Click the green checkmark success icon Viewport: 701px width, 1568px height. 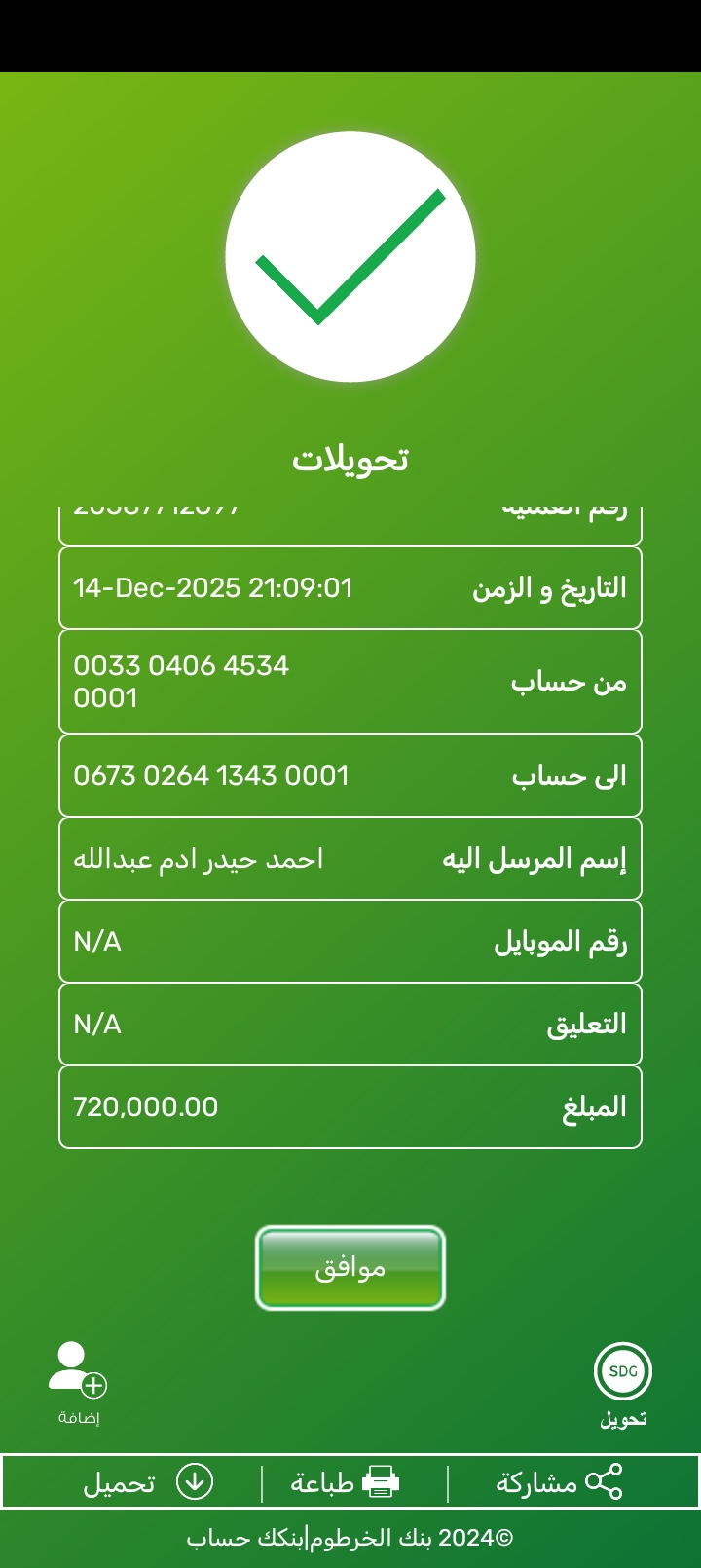click(350, 255)
